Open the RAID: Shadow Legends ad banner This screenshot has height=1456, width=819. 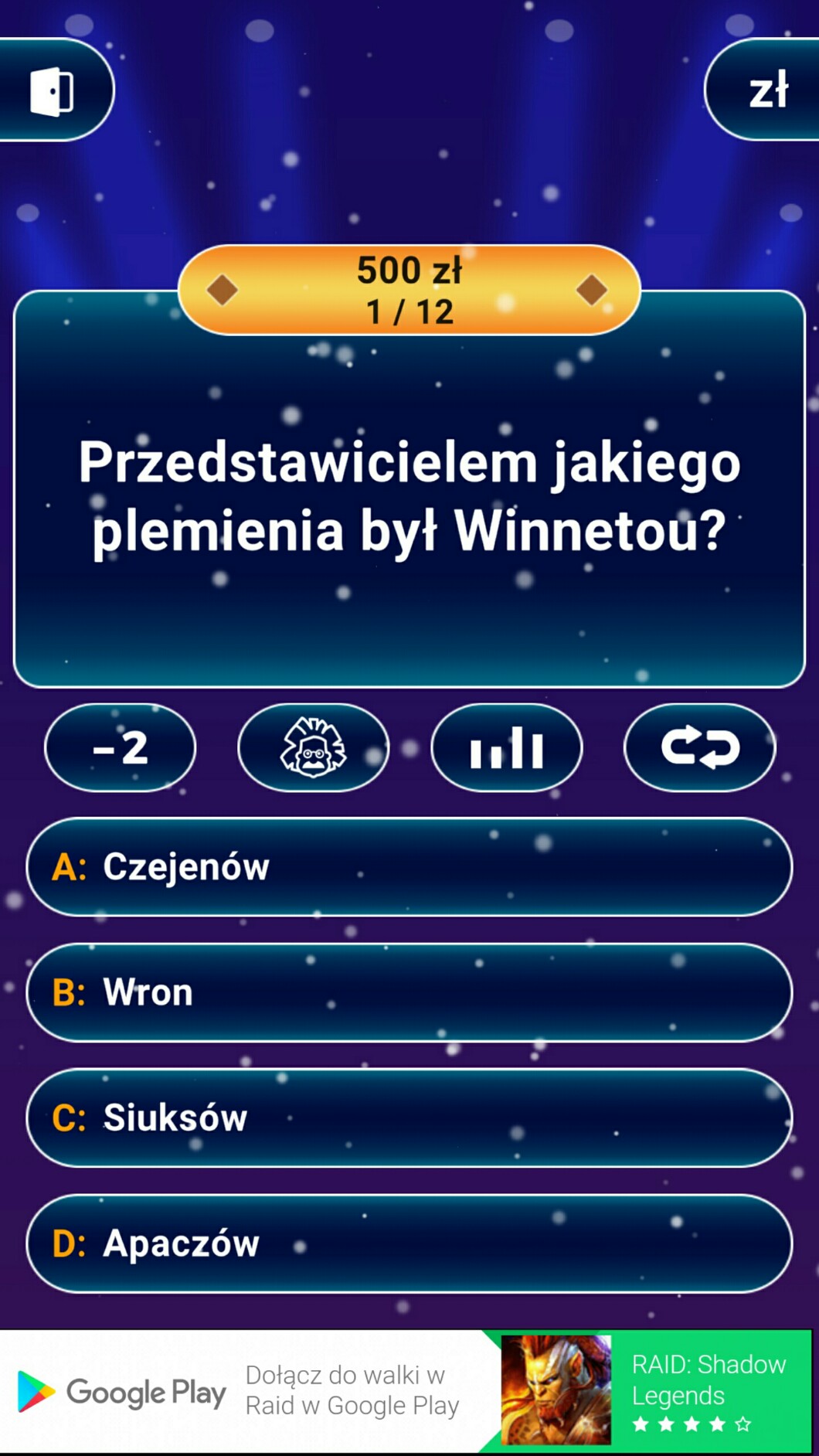click(x=409, y=1391)
